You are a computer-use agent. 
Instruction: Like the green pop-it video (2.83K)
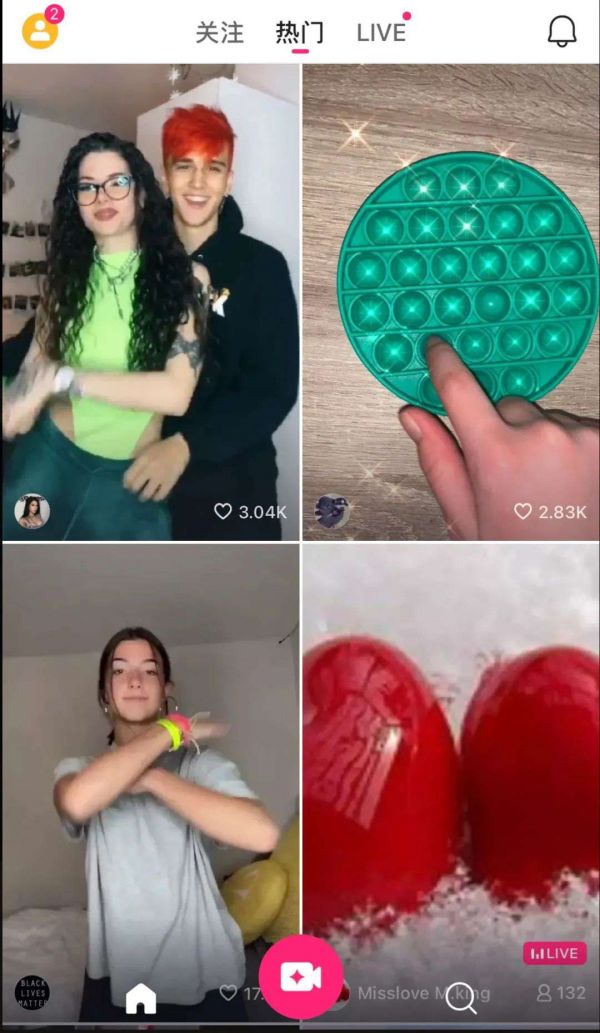pyautogui.click(x=523, y=512)
